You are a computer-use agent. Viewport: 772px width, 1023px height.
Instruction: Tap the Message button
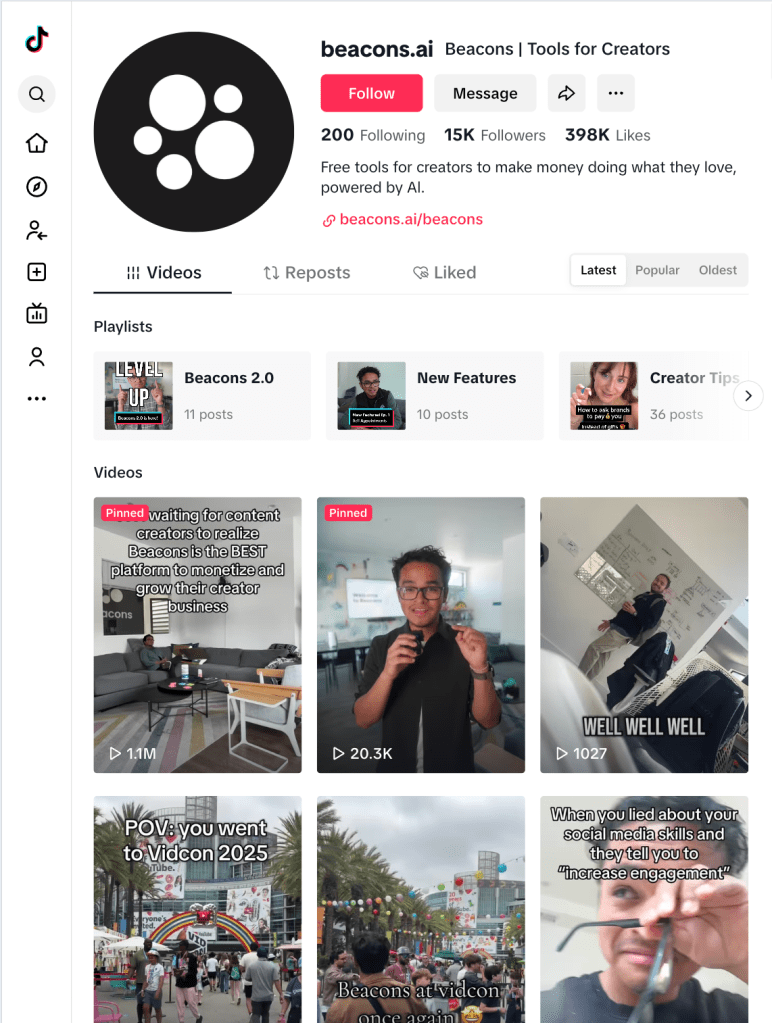click(x=485, y=93)
